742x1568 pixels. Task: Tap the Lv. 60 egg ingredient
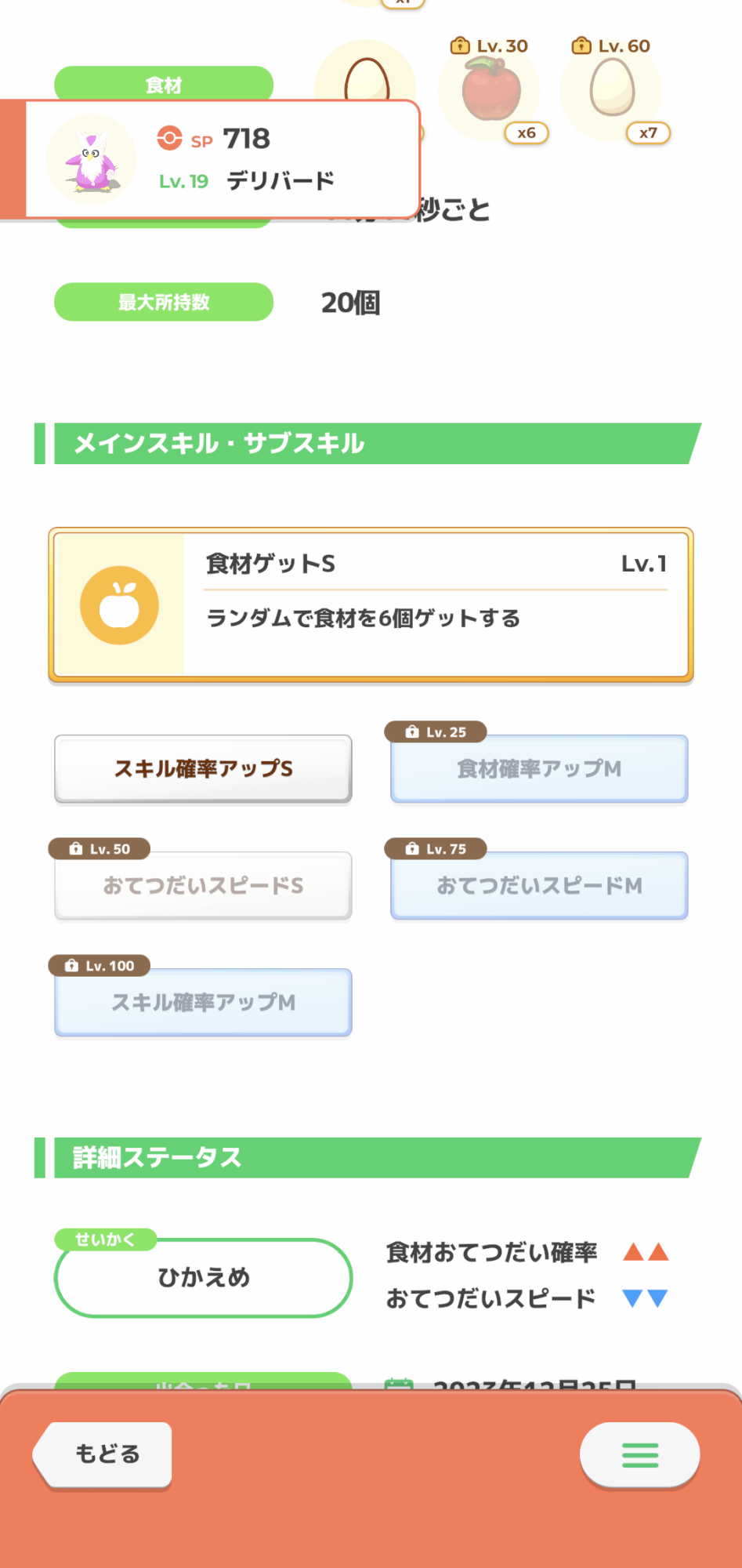(x=612, y=91)
